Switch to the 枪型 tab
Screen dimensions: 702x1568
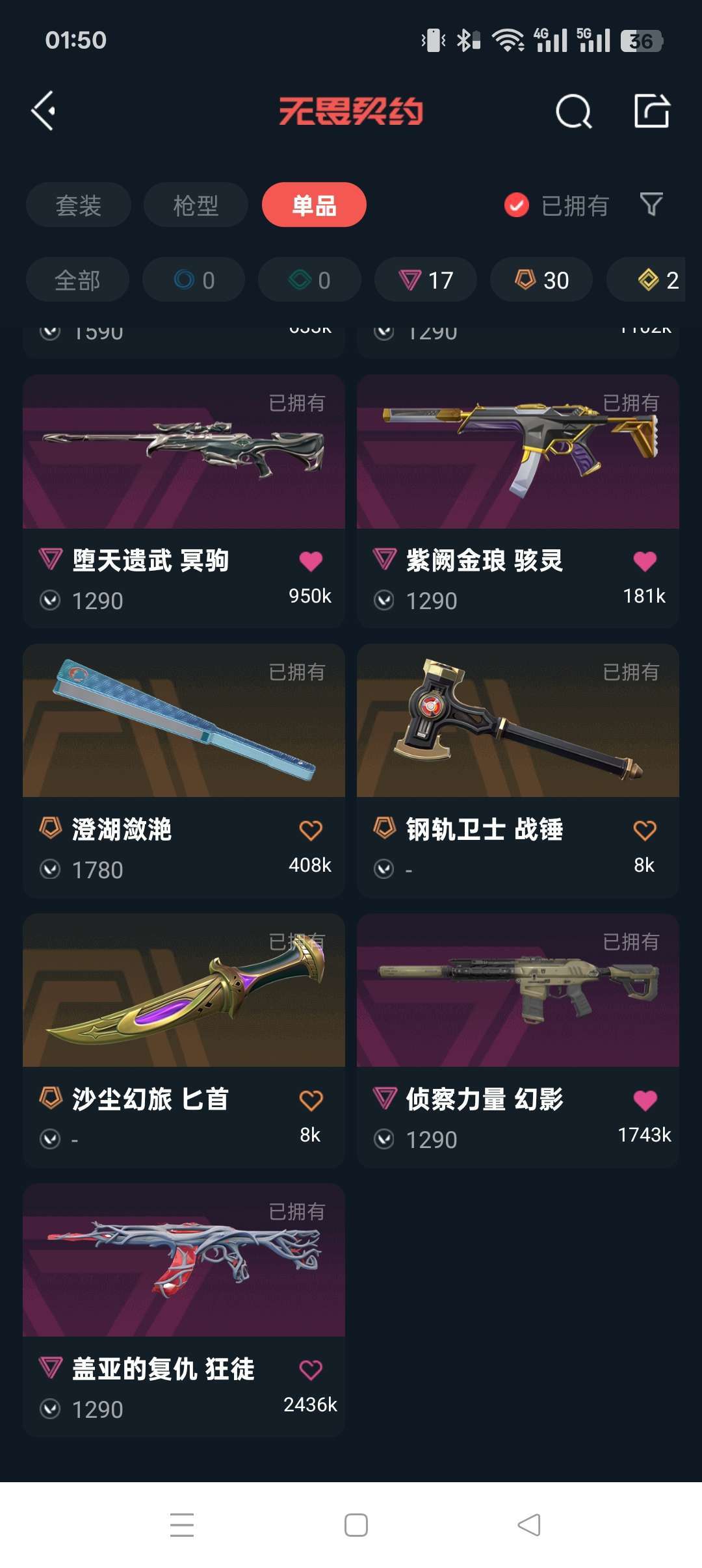195,205
